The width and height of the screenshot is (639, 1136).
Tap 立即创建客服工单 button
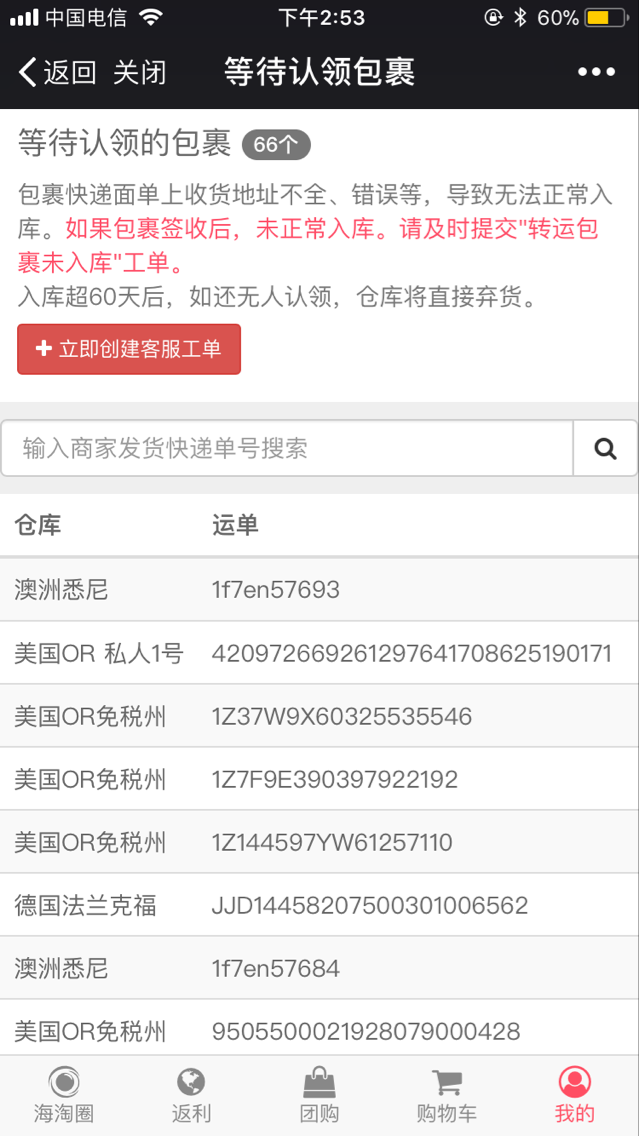click(129, 349)
